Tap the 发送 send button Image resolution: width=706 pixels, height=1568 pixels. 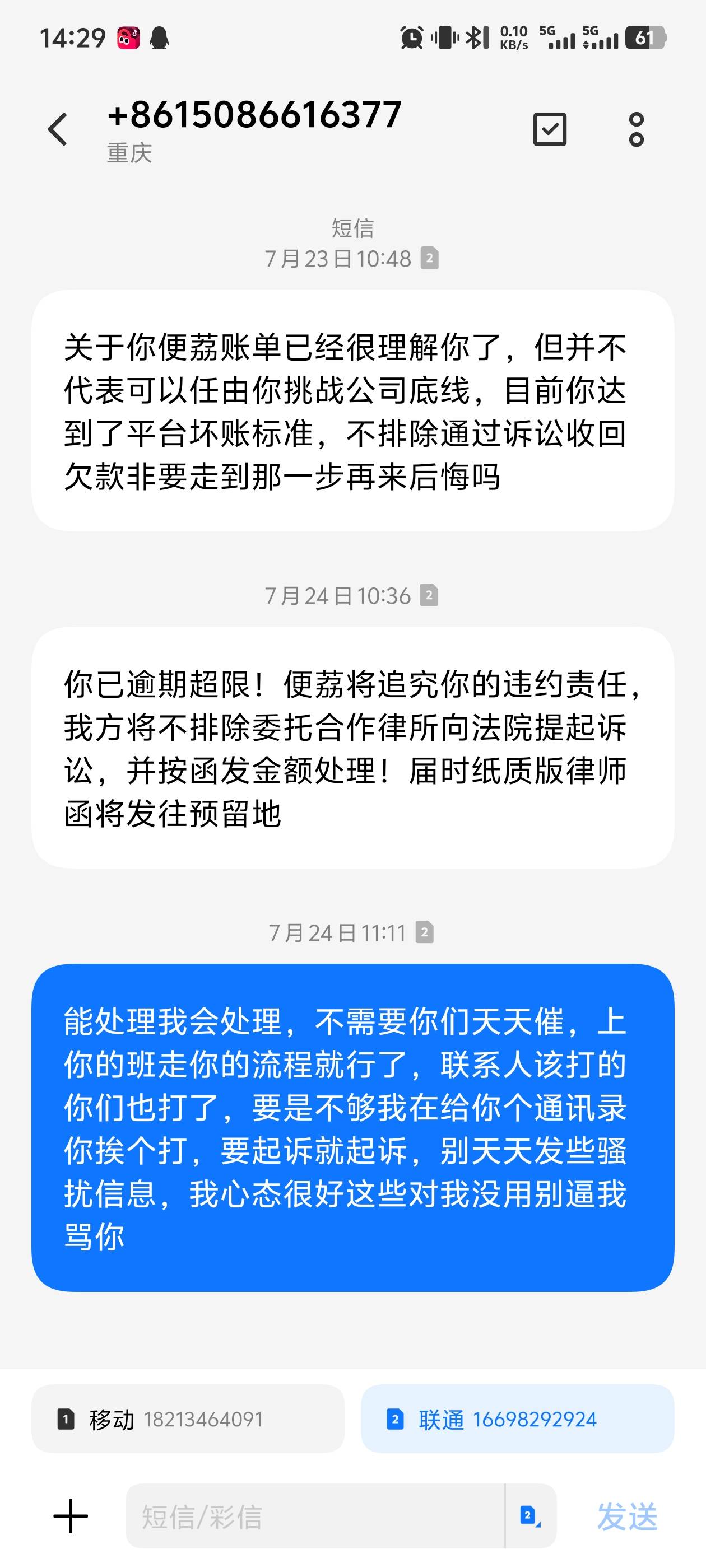coord(627,1516)
